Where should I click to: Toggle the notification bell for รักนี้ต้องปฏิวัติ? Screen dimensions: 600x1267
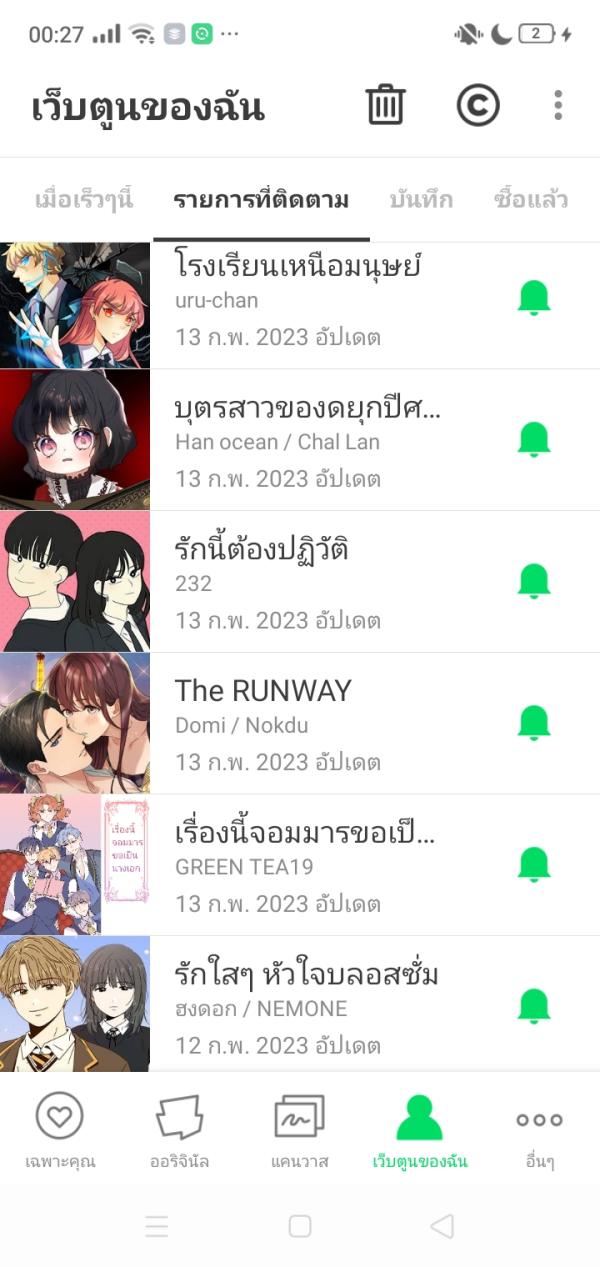[534, 581]
